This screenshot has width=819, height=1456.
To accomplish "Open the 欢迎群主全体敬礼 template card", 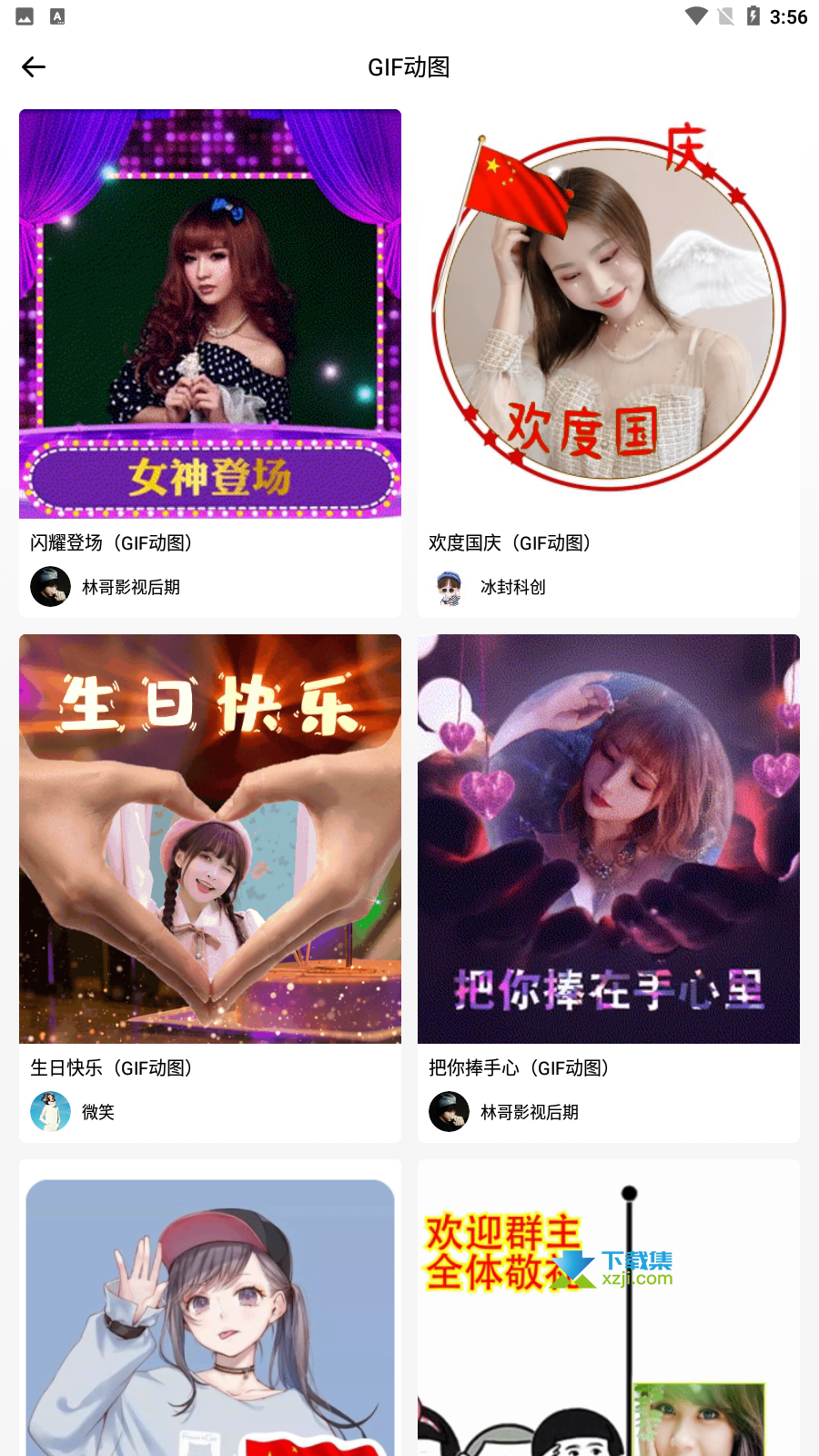I will click(x=609, y=1308).
